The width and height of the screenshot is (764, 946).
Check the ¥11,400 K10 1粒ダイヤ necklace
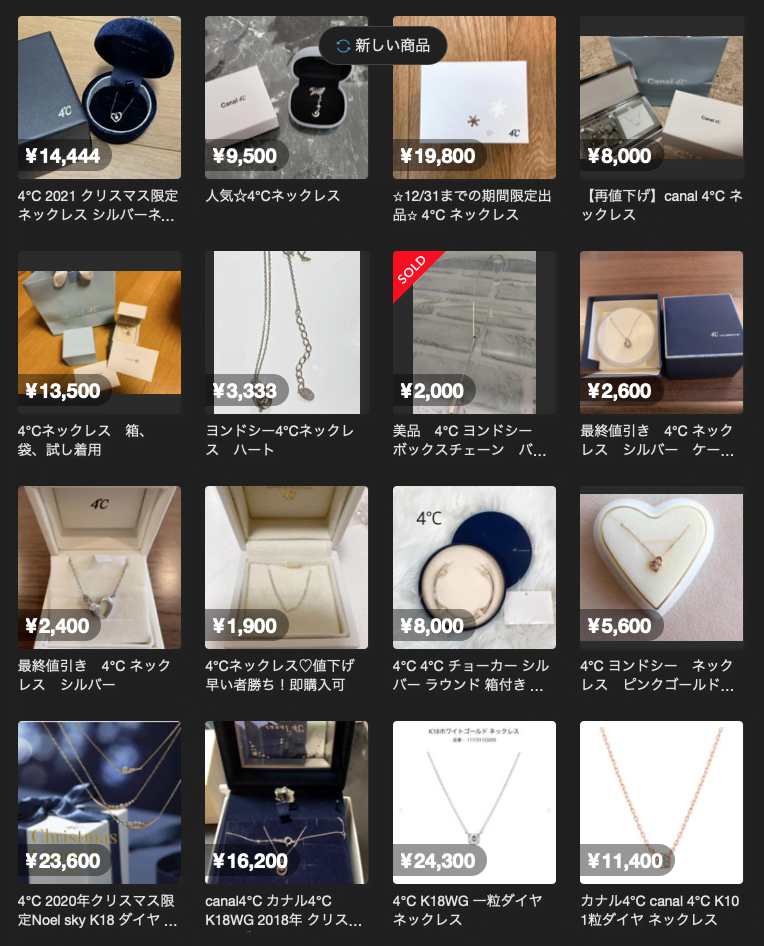pos(661,802)
